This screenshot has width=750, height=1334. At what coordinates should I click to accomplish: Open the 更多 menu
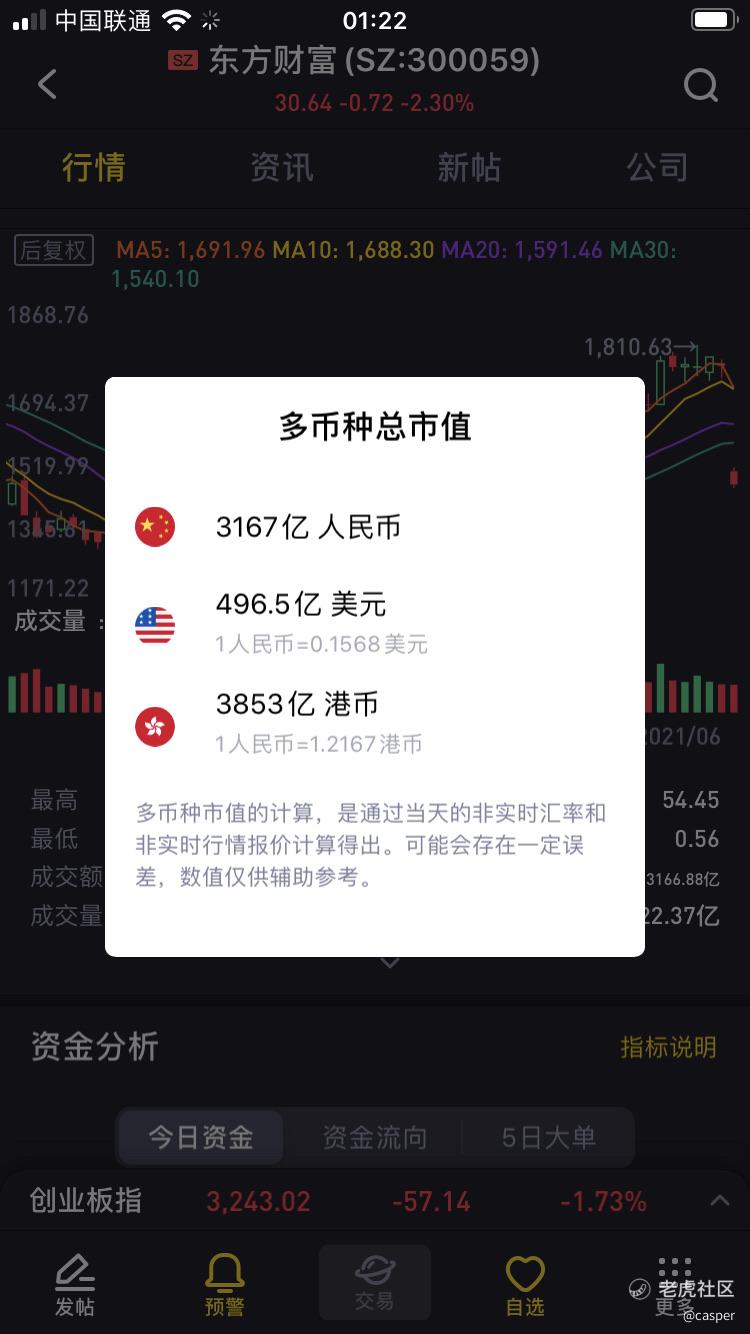tap(675, 1285)
